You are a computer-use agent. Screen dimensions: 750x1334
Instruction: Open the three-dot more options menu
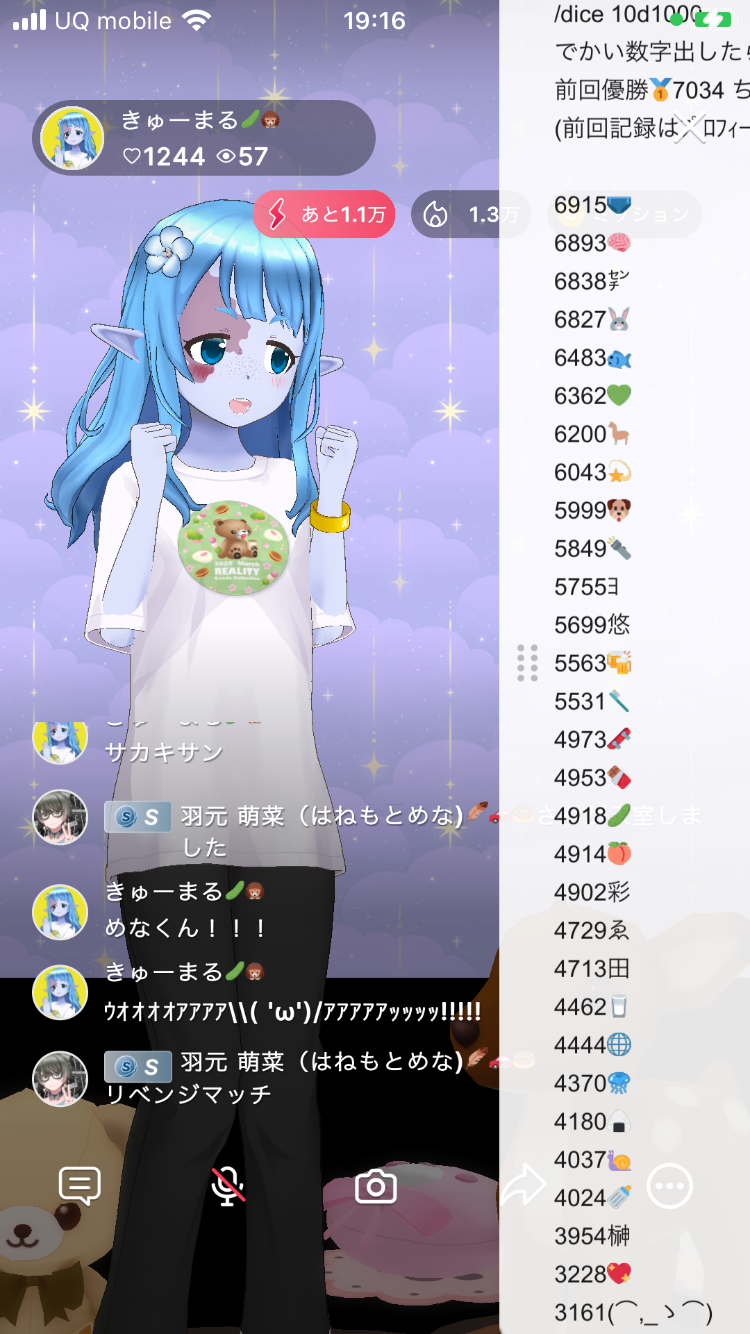coord(669,1186)
